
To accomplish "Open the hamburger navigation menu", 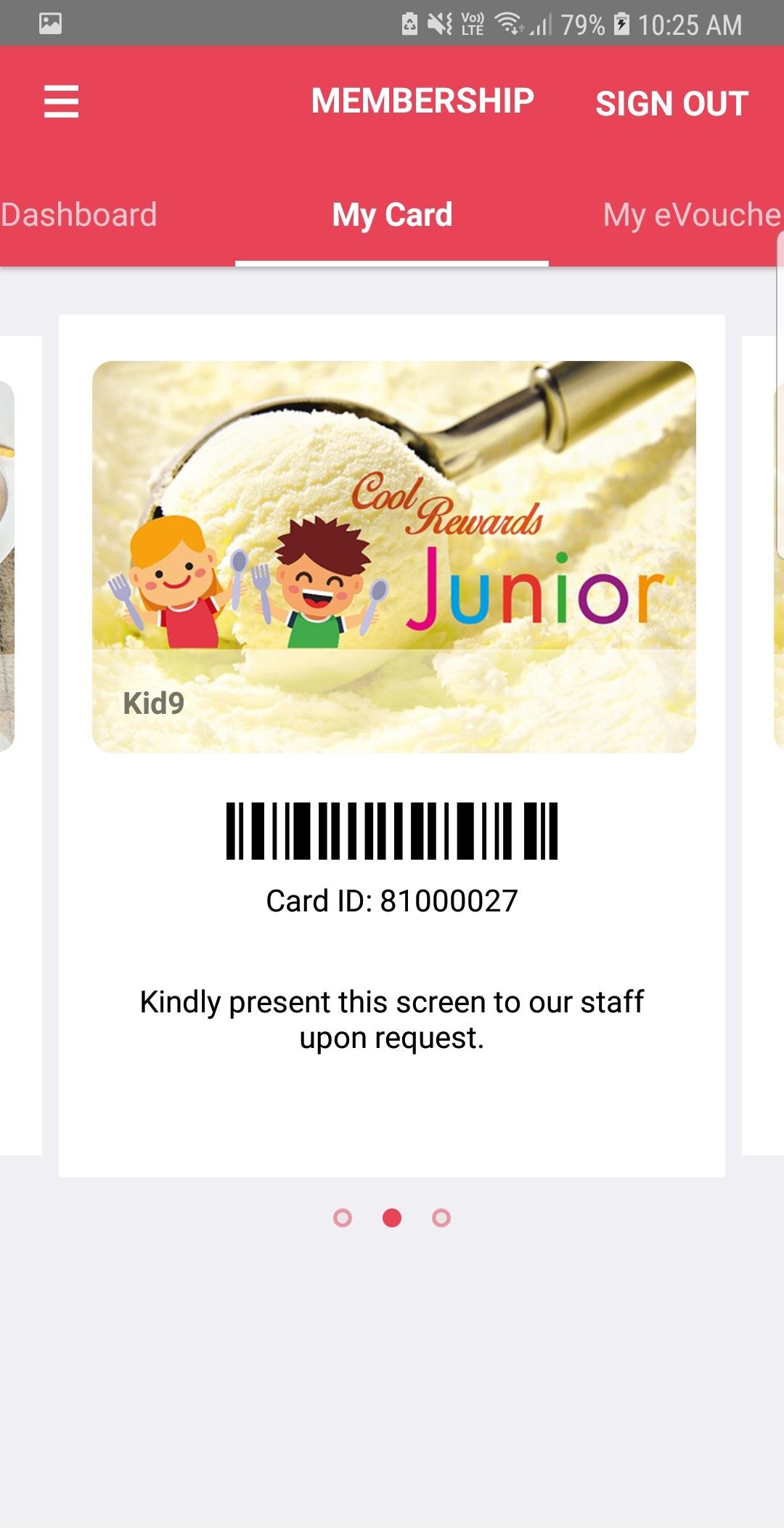I will pyautogui.click(x=61, y=101).
